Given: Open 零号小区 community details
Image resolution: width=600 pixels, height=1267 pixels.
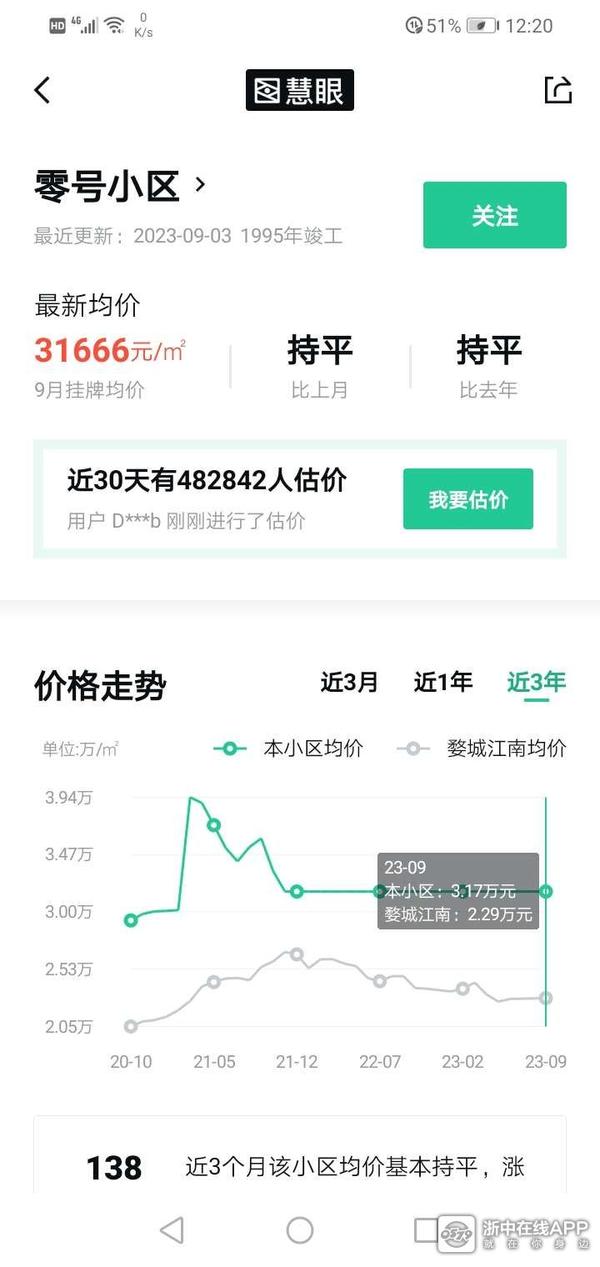Looking at the screenshot, I should tap(120, 186).
